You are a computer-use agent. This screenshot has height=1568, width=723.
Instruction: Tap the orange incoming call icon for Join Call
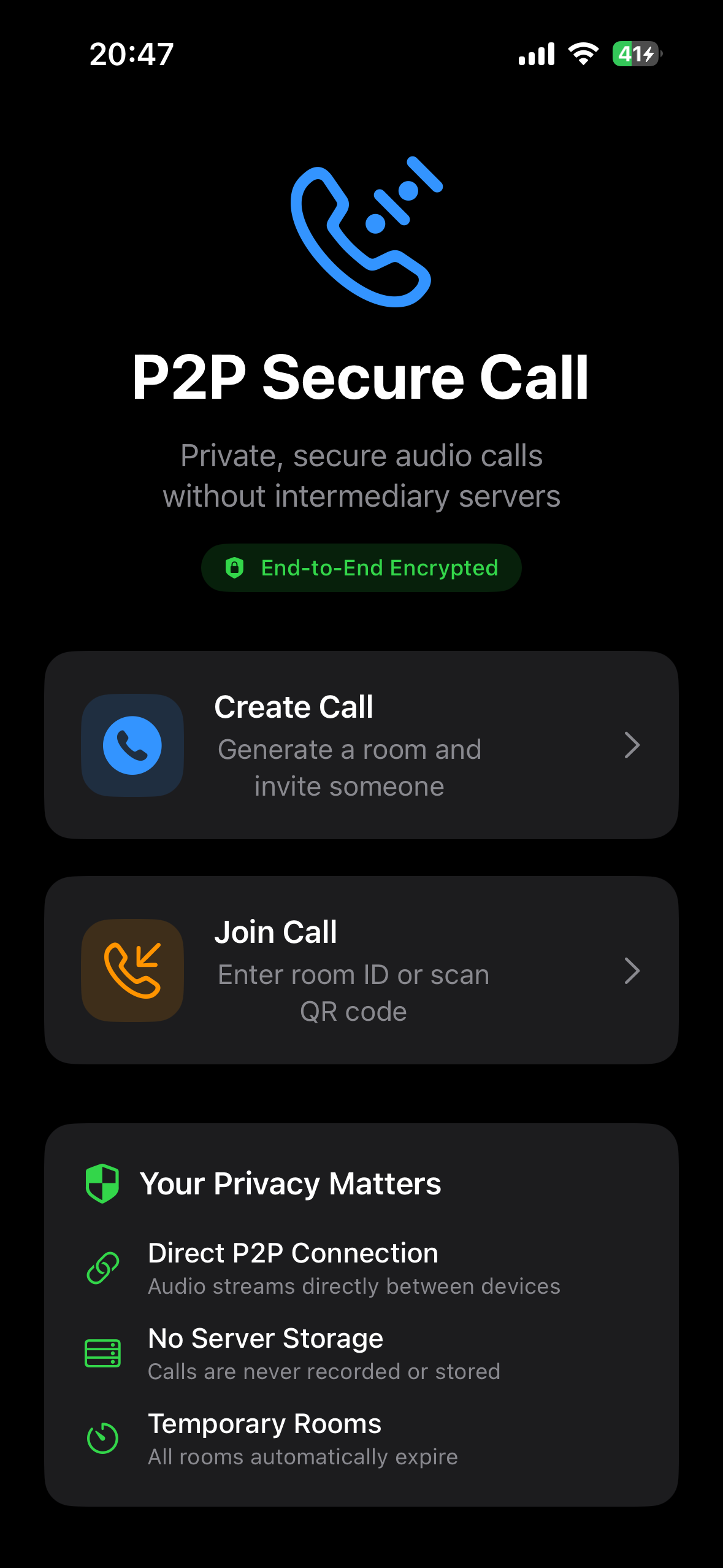pos(132,971)
